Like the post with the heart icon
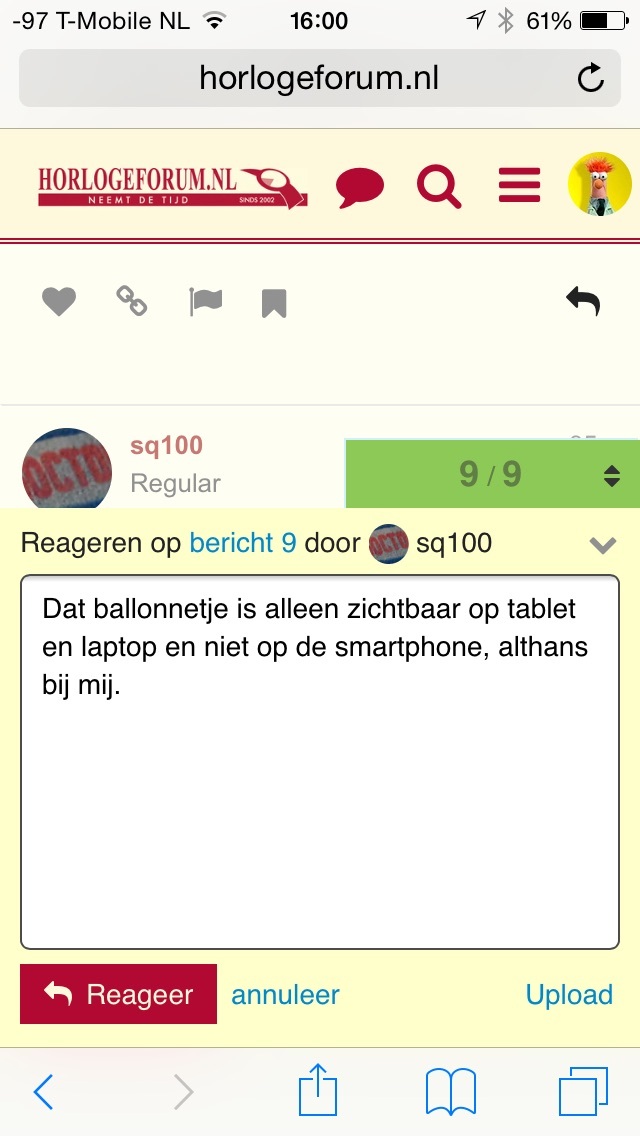This screenshot has width=640, height=1136. pos(59,301)
